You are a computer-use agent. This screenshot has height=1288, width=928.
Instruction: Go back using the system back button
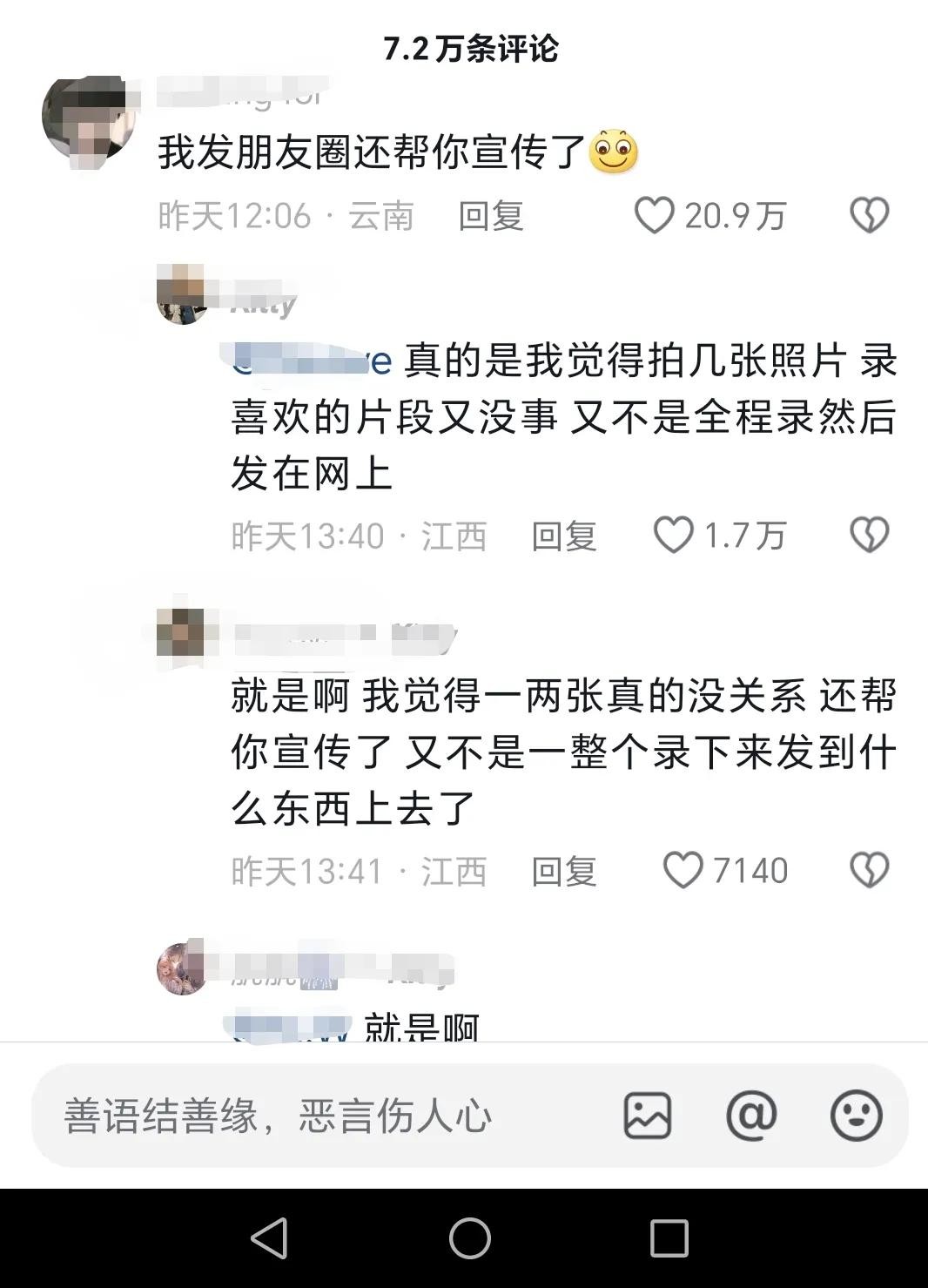coord(269,1237)
